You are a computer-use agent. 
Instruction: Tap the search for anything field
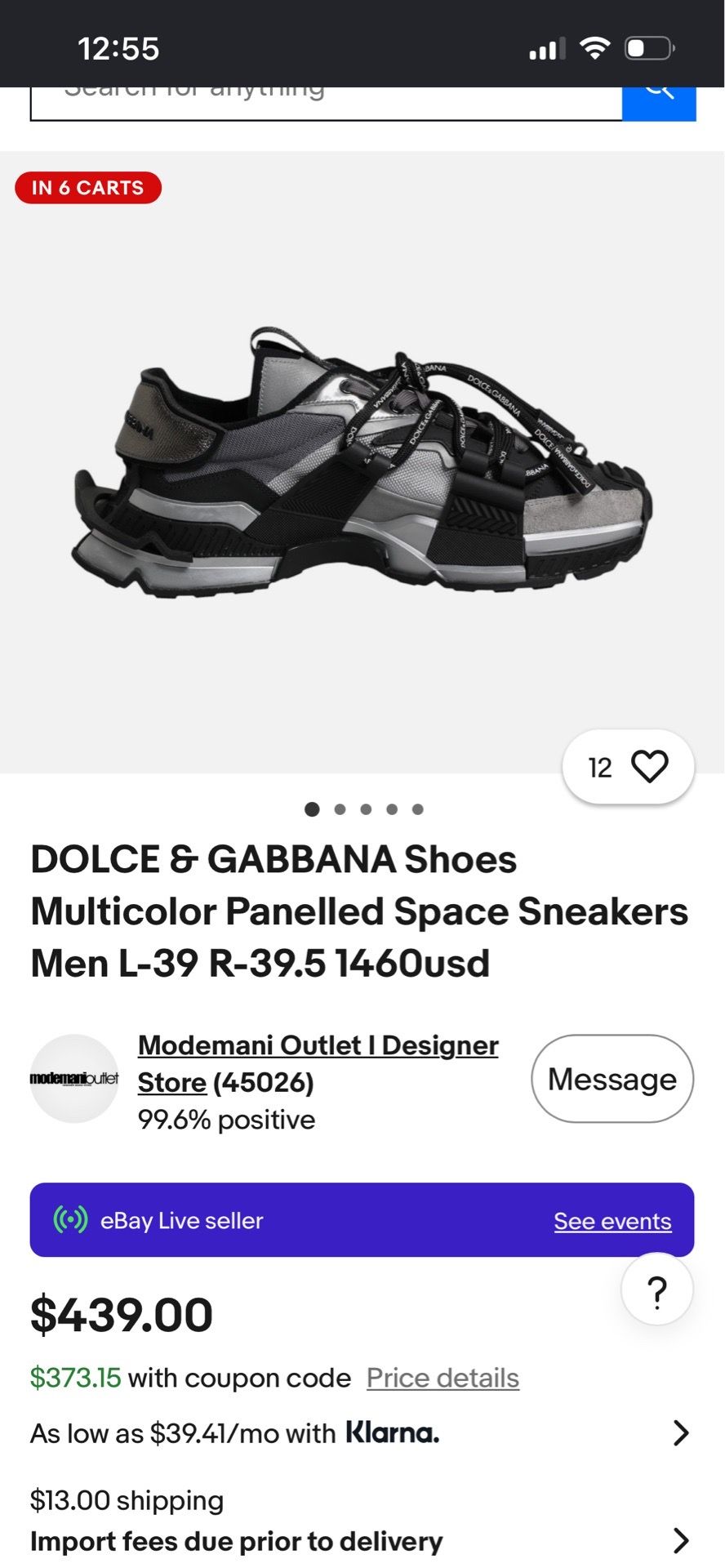pos(326,104)
